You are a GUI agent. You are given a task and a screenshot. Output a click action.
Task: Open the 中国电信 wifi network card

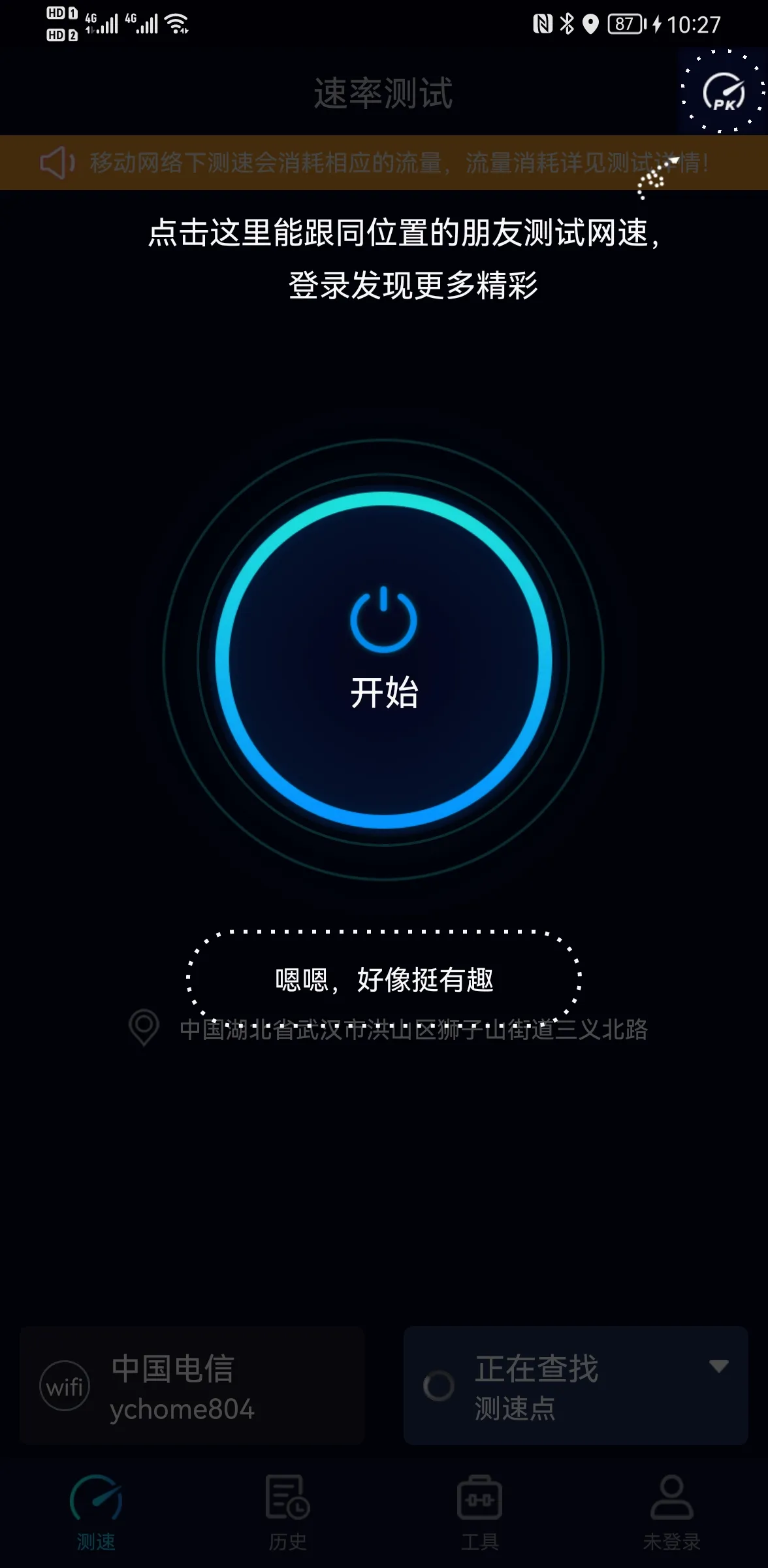coord(191,1385)
